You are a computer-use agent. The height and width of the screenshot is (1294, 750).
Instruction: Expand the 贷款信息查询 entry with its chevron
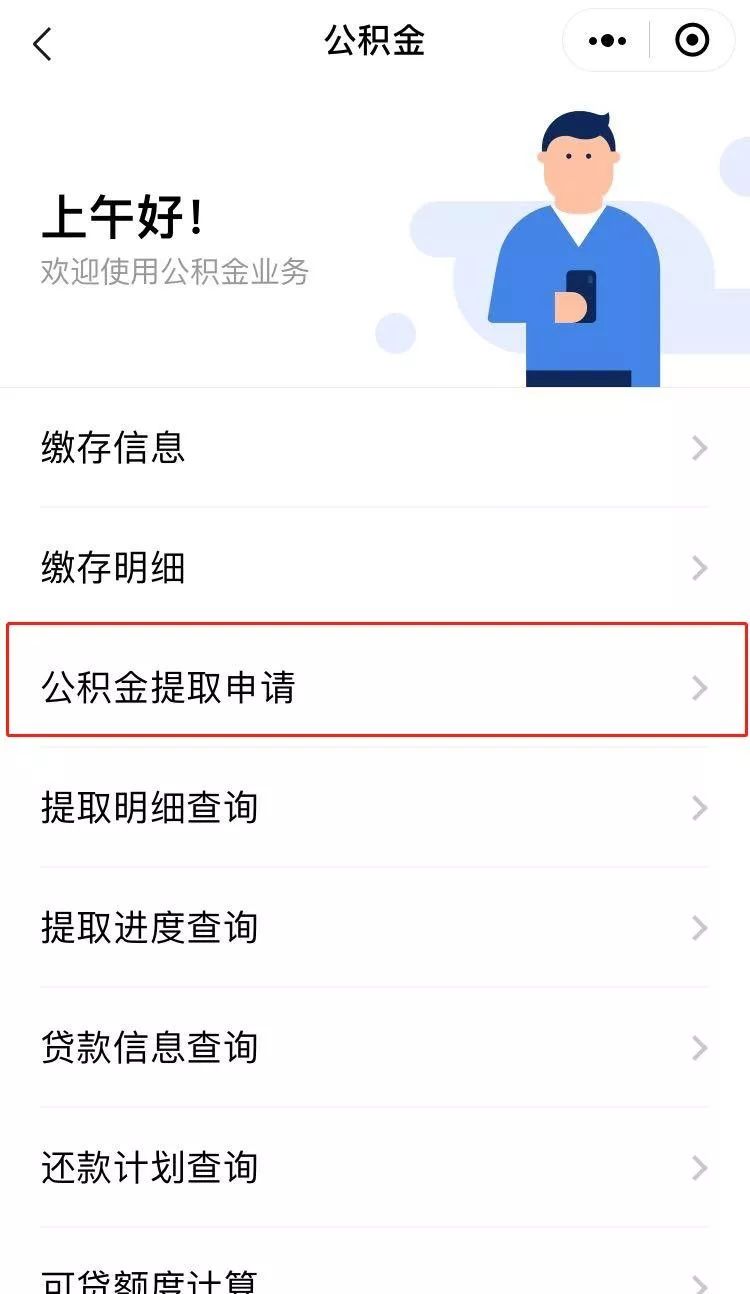click(698, 1047)
